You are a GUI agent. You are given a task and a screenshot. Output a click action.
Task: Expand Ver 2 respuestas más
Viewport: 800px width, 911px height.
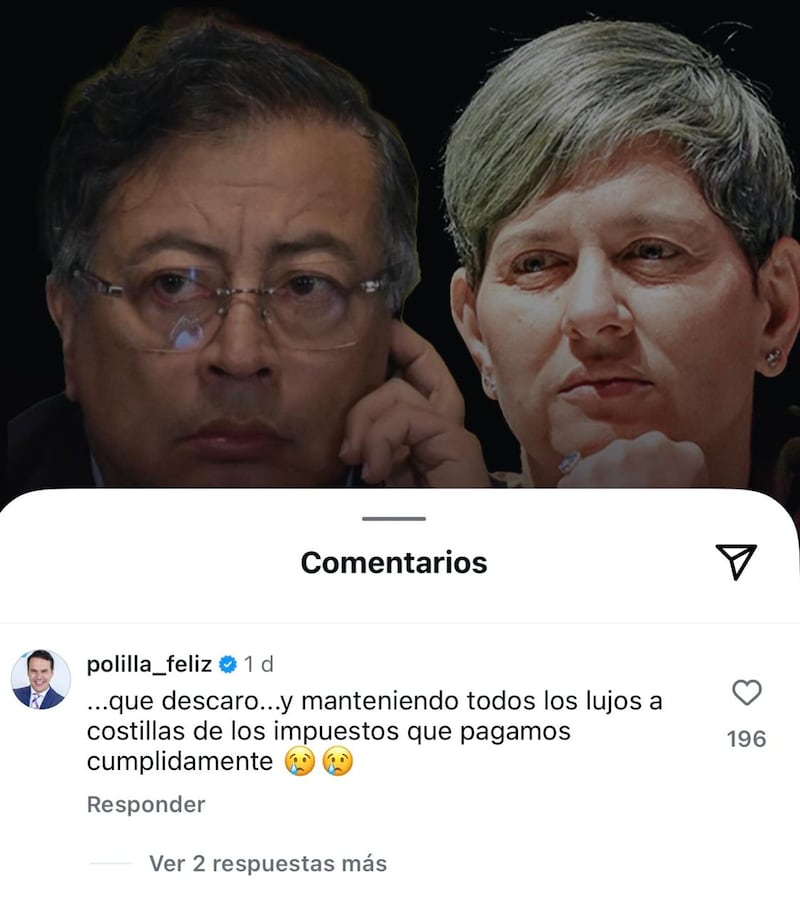click(267, 863)
